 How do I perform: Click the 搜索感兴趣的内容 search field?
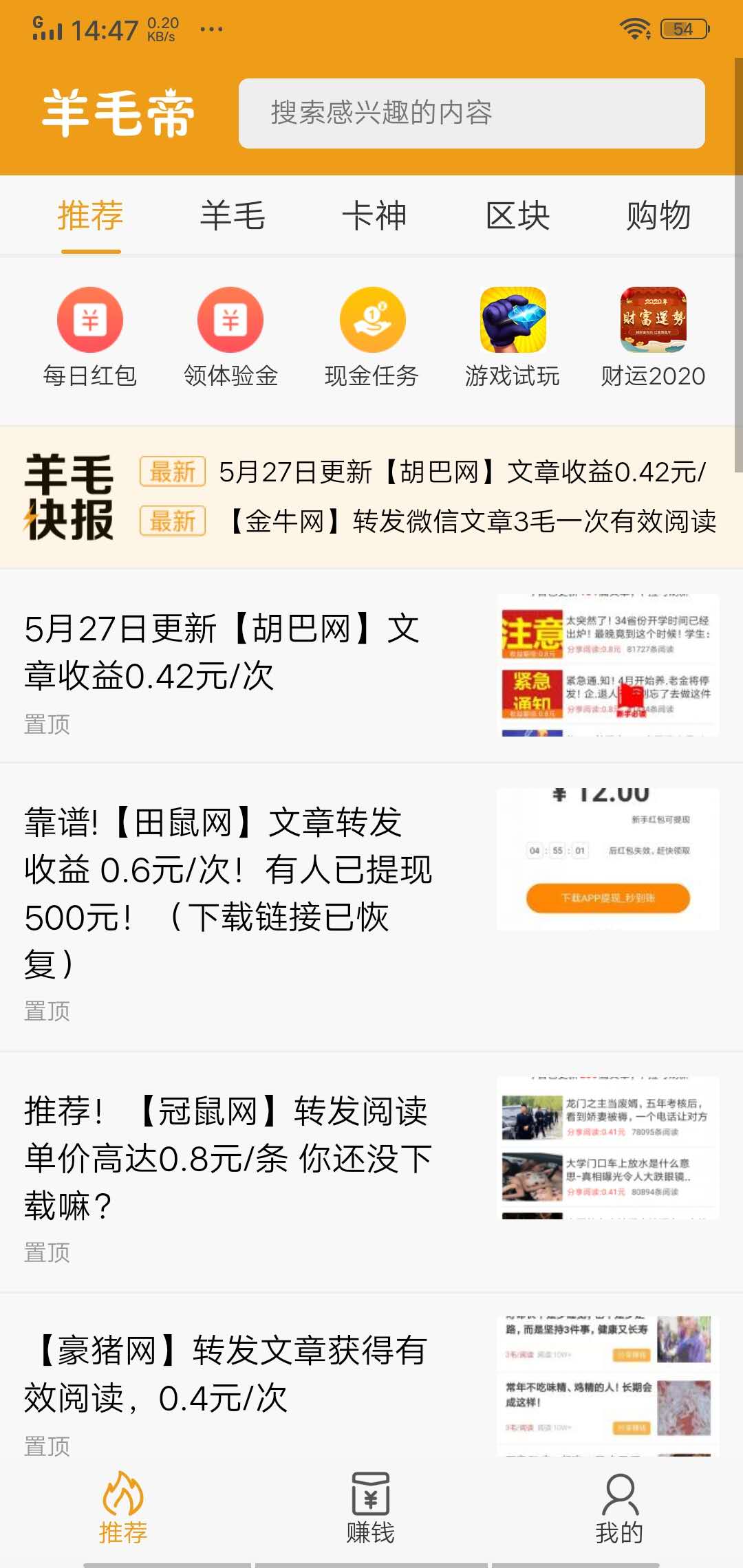coord(472,115)
